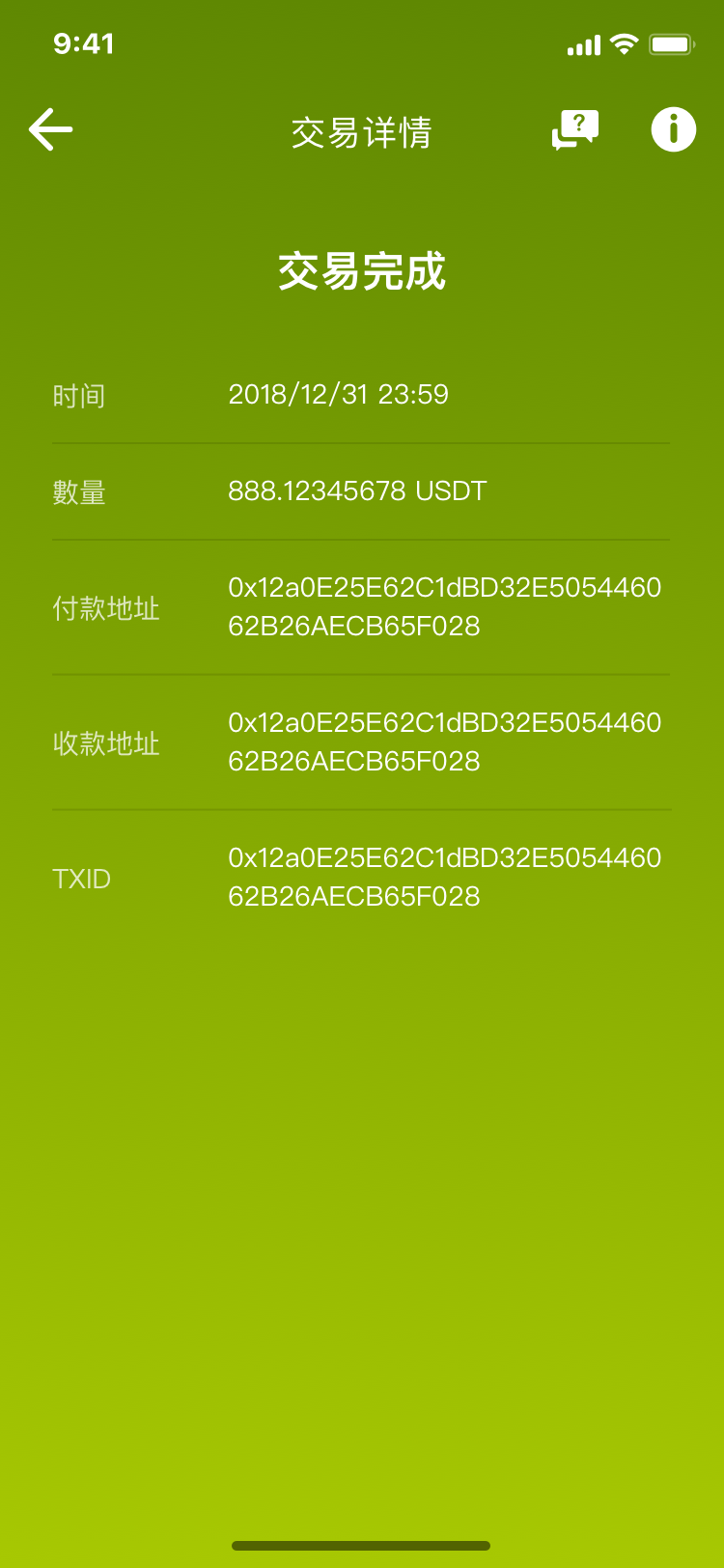724x1568 pixels.
Task: Select the 交易详情 title
Action: click(x=361, y=133)
